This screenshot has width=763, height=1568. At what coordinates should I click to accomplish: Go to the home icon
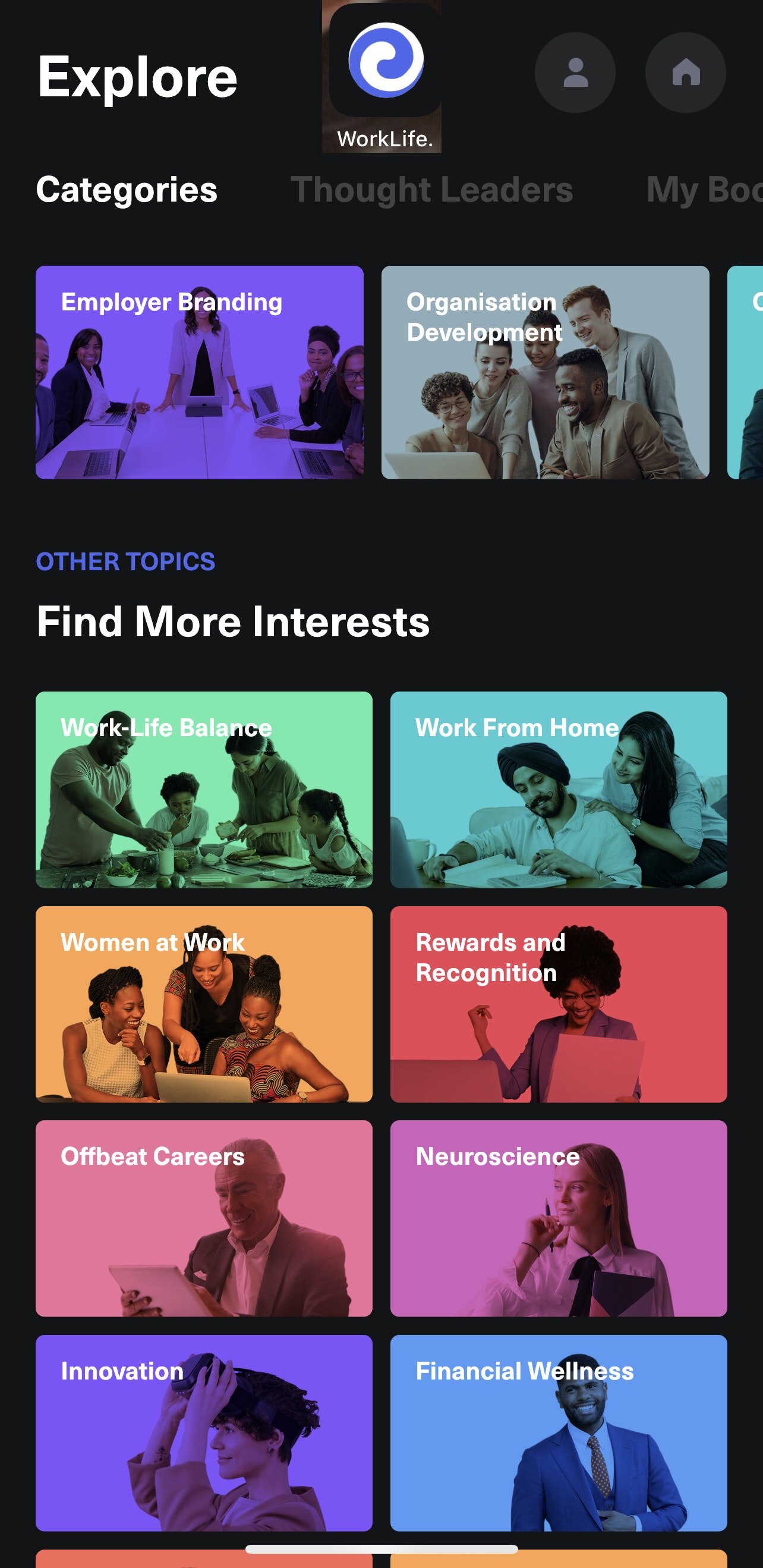685,73
